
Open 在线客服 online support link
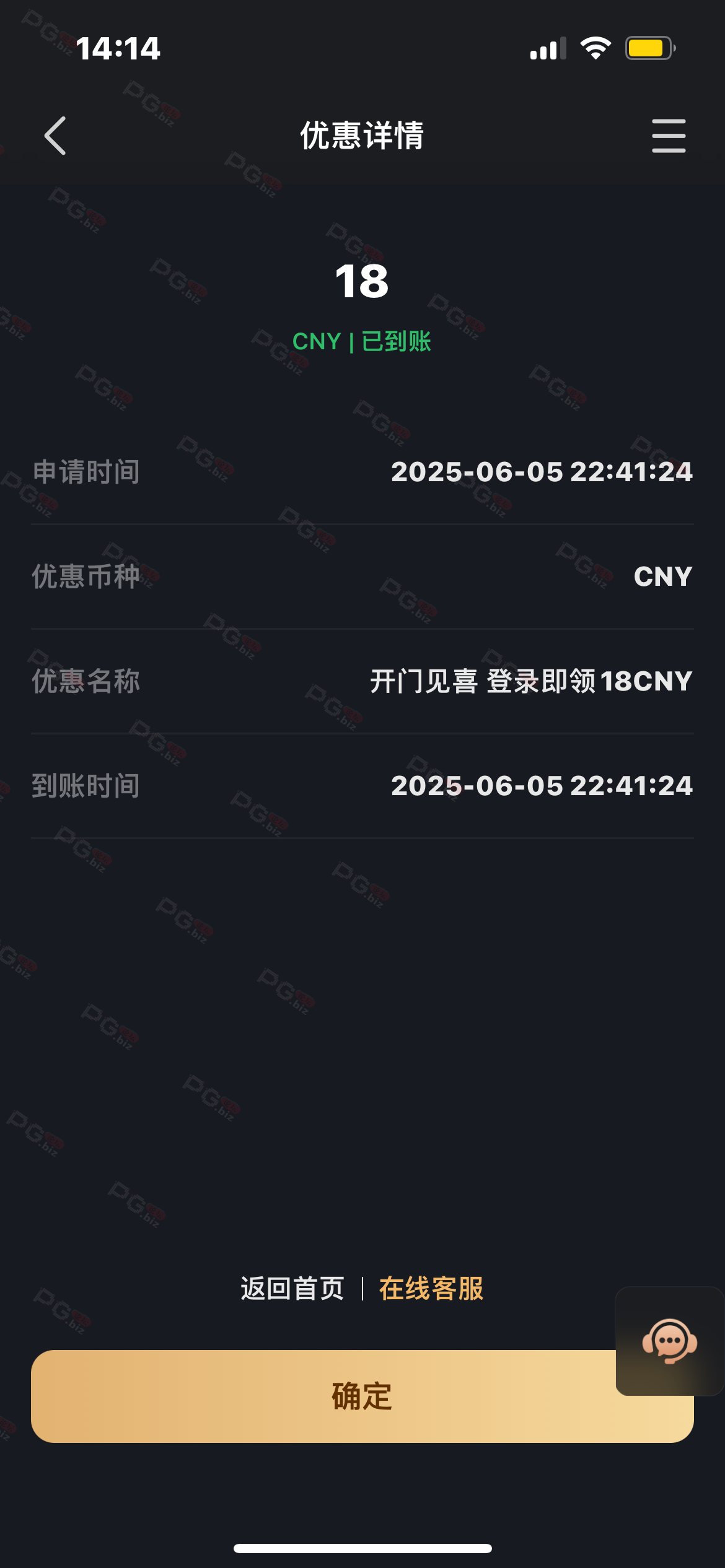(x=431, y=1289)
